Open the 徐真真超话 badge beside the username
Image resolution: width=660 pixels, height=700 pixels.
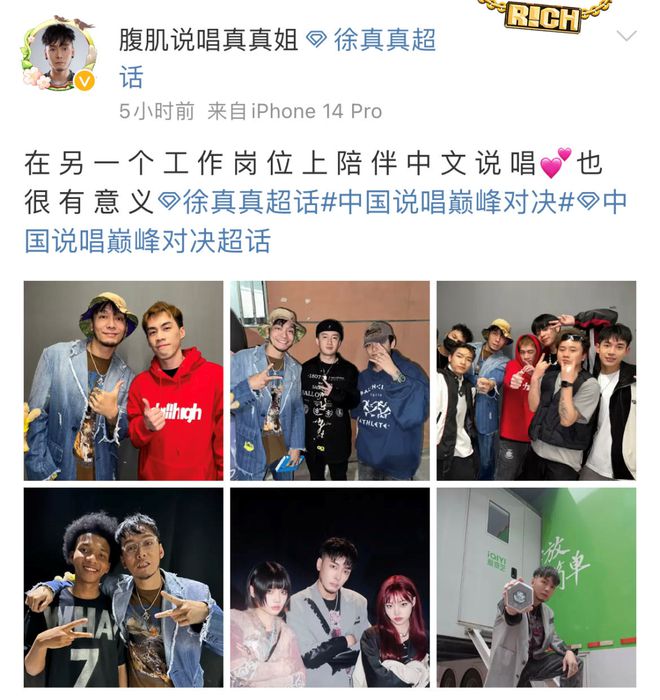pos(382,41)
